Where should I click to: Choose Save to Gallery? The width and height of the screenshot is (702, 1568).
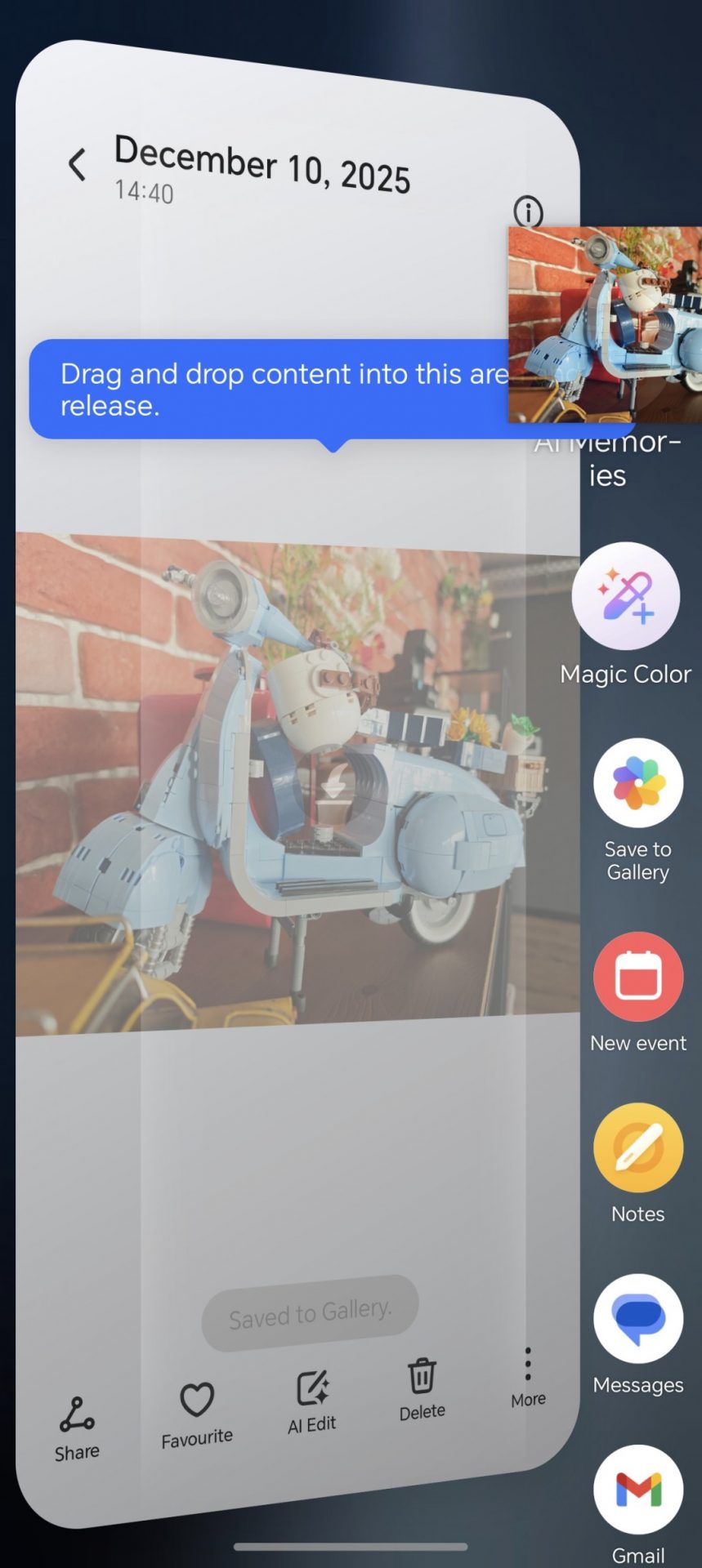point(637,783)
